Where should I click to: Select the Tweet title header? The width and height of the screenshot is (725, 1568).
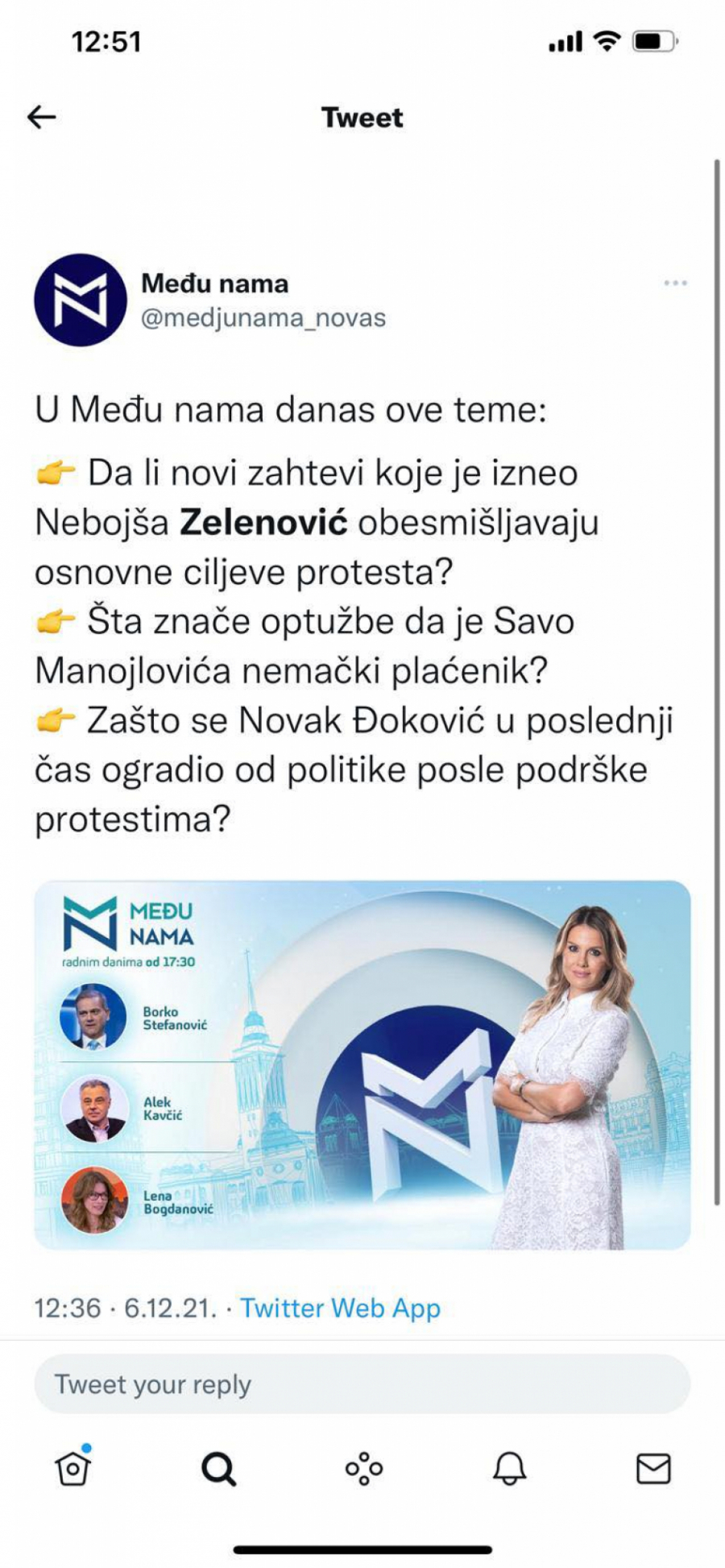point(362,118)
